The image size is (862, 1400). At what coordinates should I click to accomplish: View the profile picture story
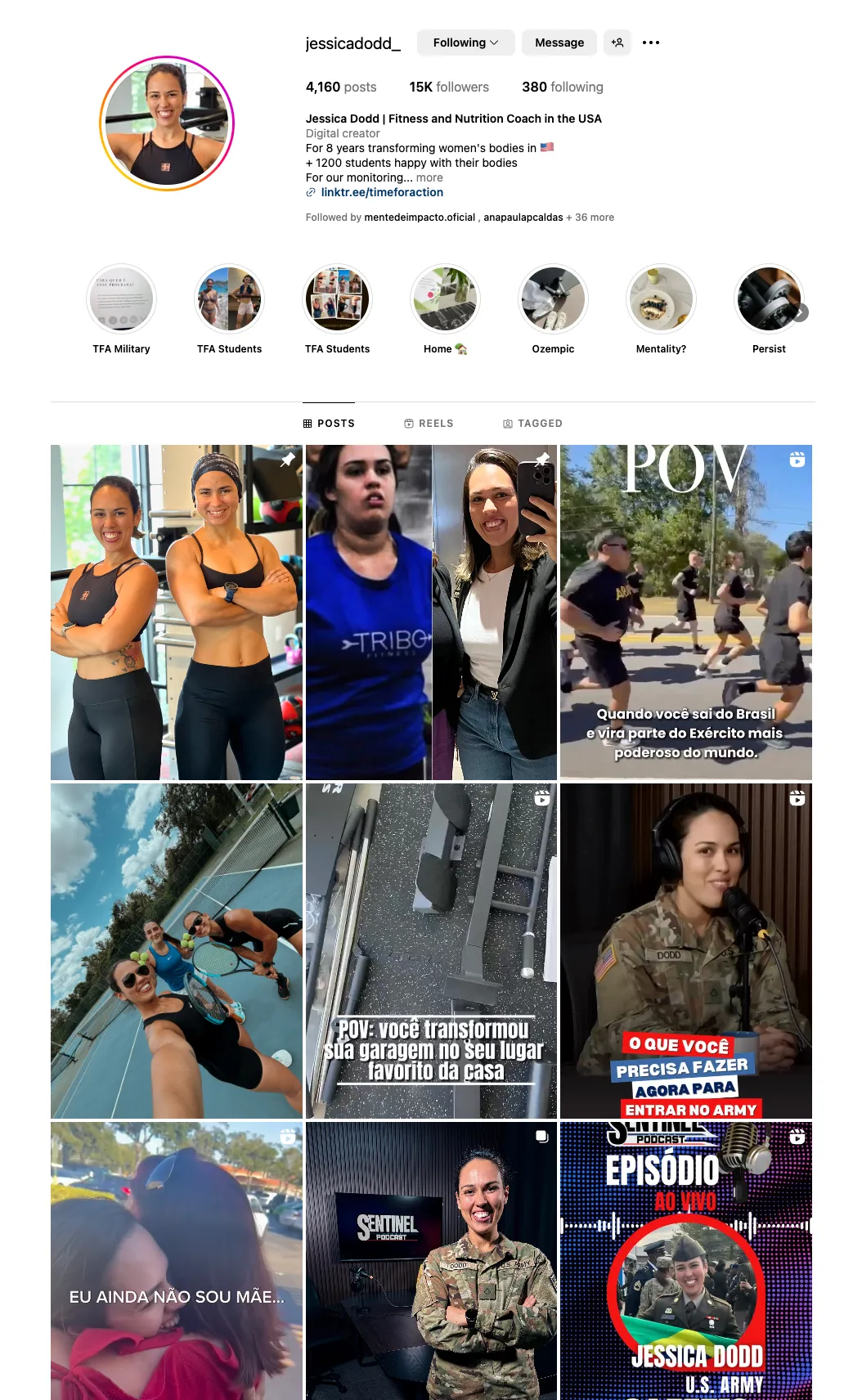[167, 123]
